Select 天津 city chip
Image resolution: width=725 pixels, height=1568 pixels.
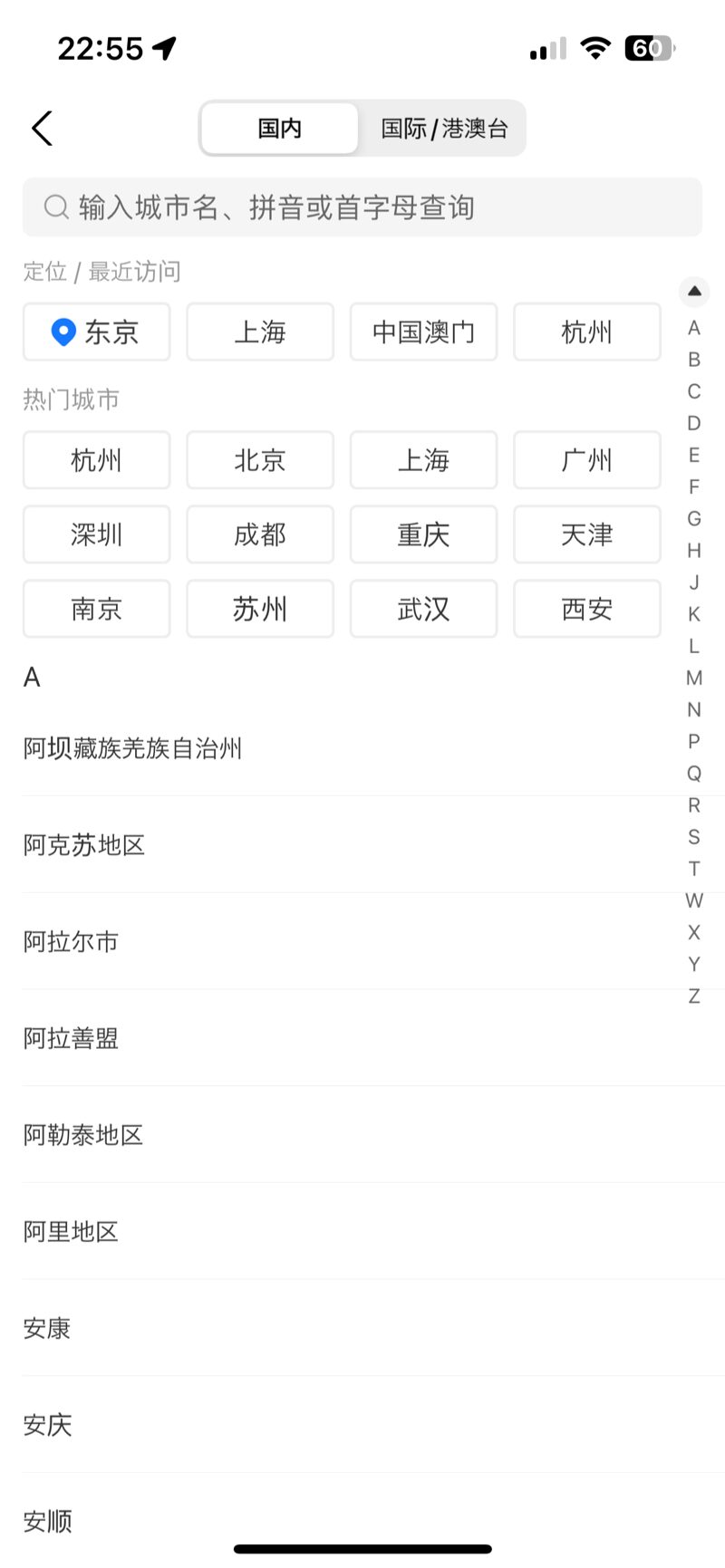click(x=586, y=534)
